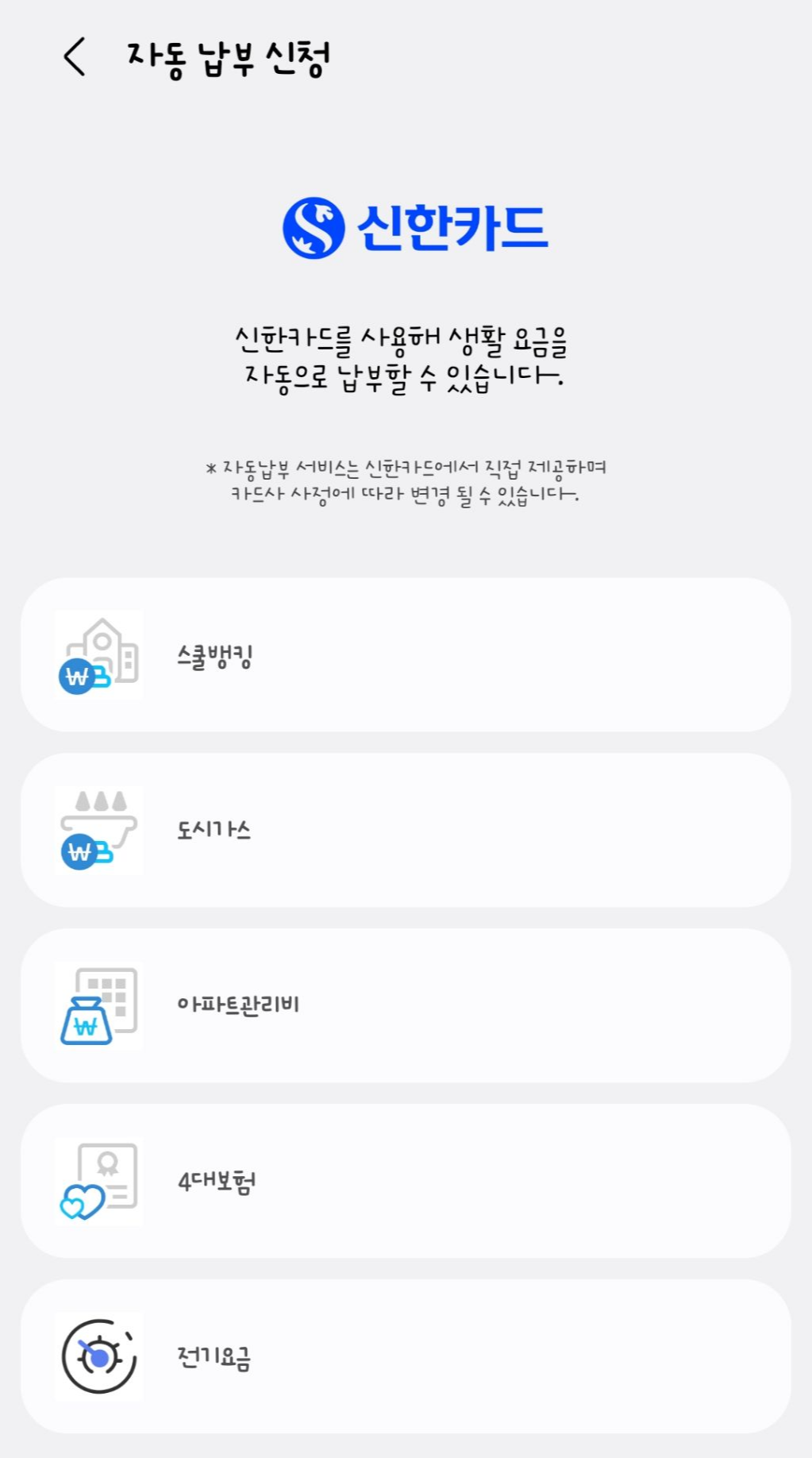Open 4대보험 auto-payment application
Image resolution: width=812 pixels, height=1458 pixels.
[x=405, y=1181]
